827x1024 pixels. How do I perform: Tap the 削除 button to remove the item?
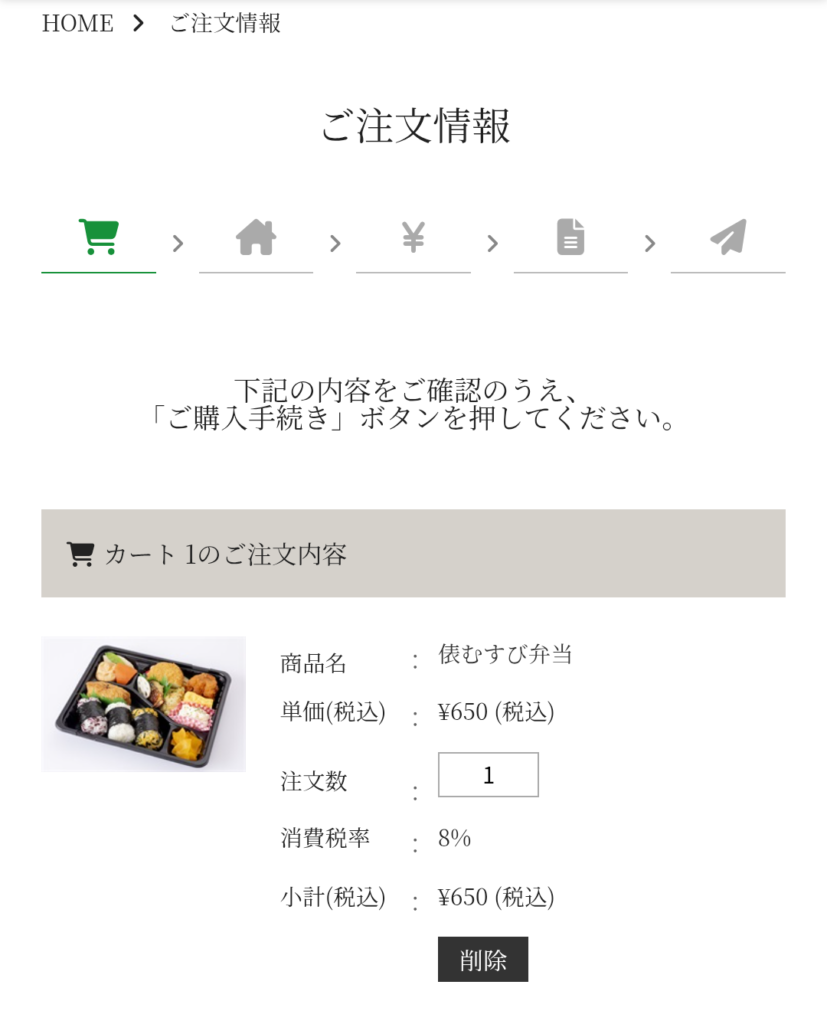[x=482, y=960]
